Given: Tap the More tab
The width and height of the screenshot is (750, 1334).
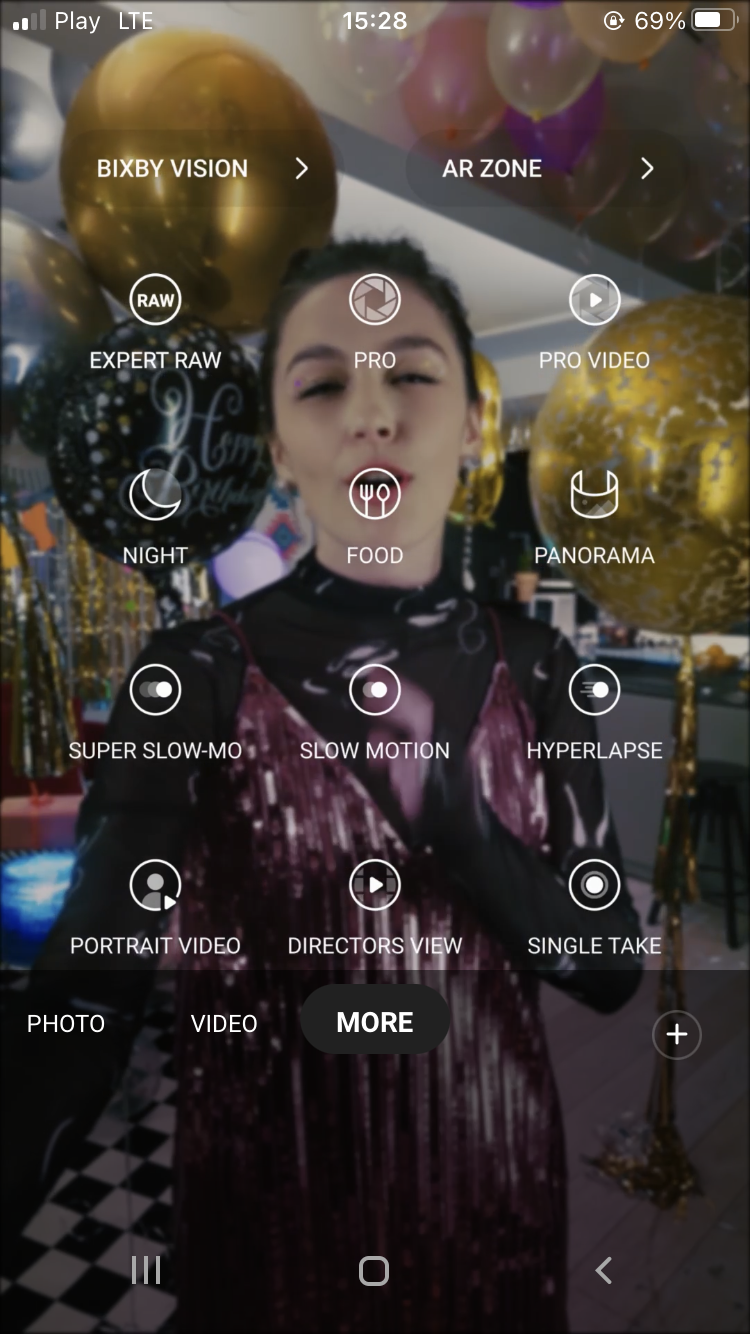Looking at the screenshot, I should click(x=375, y=1021).
